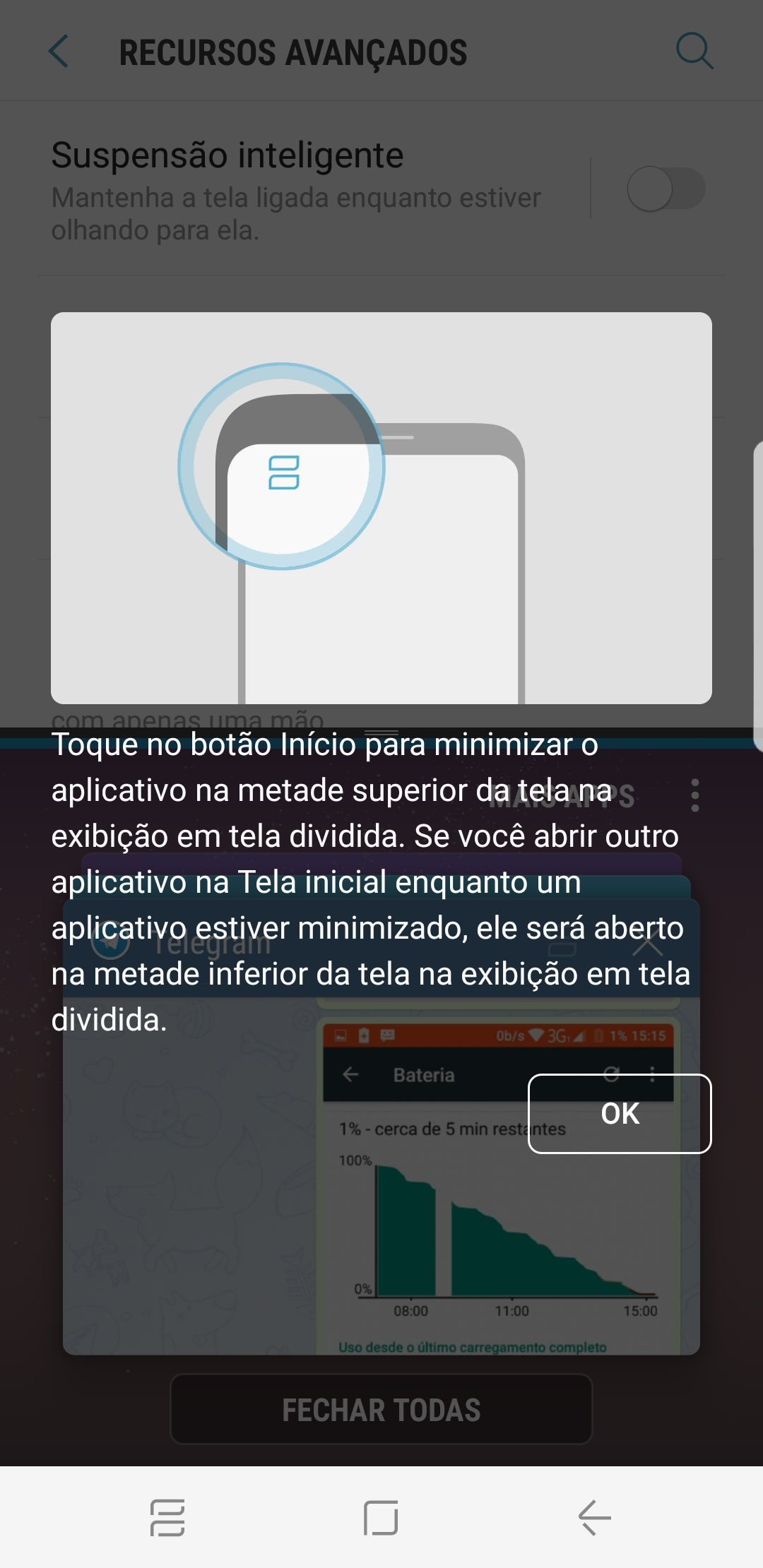
Task: Open recent apps from the navigation bar
Action: pos(167,1517)
